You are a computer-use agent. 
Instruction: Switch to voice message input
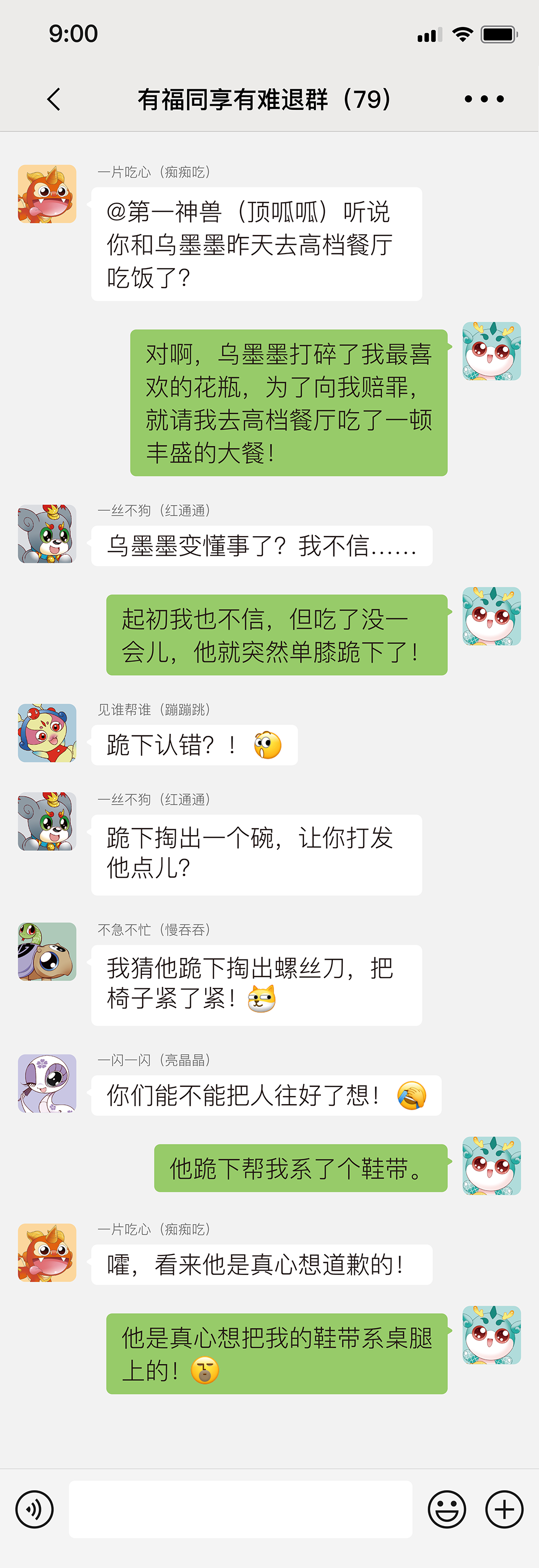coord(34,1509)
